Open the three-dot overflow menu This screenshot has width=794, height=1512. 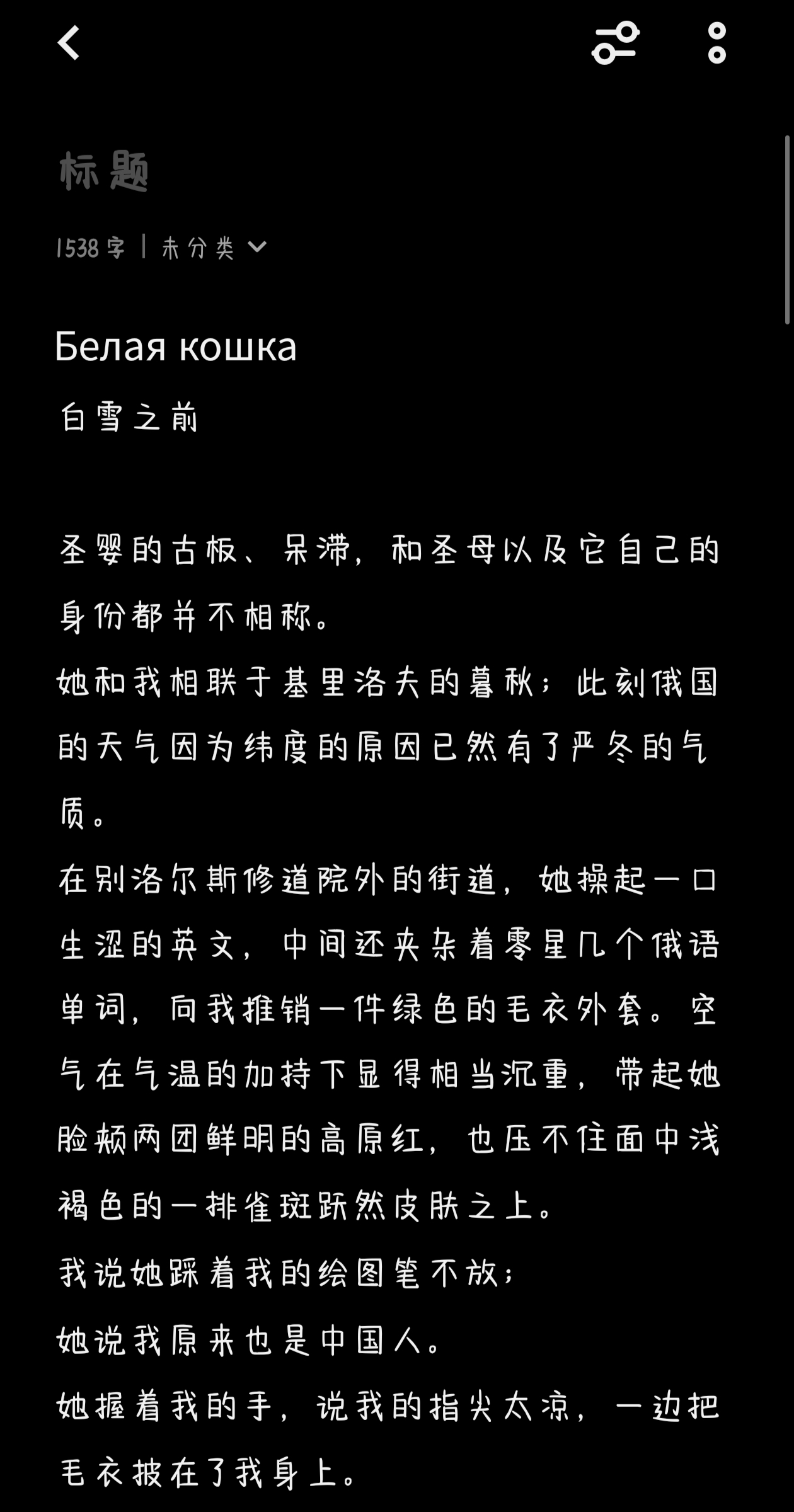coord(716,43)
